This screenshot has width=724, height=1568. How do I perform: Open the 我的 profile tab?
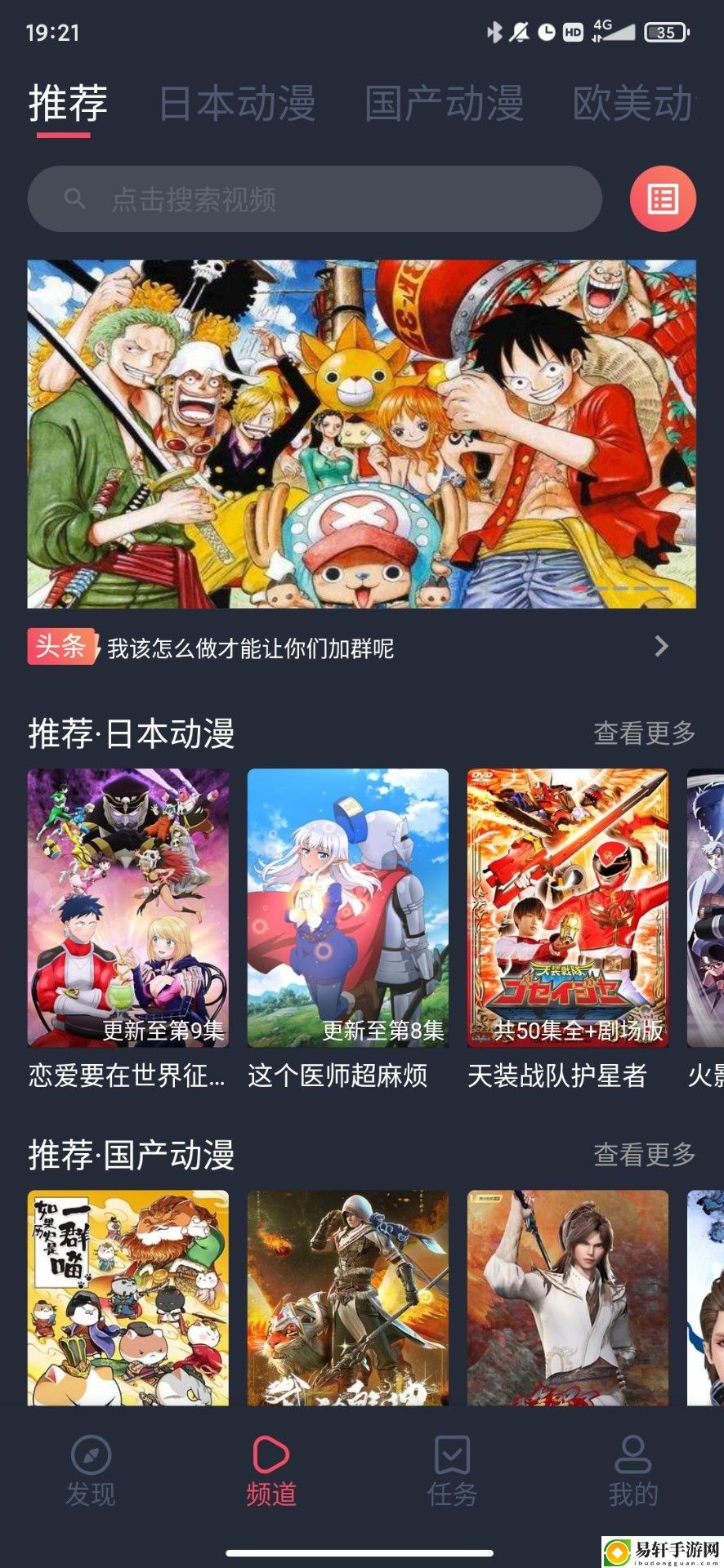[x=632, y=1472]
